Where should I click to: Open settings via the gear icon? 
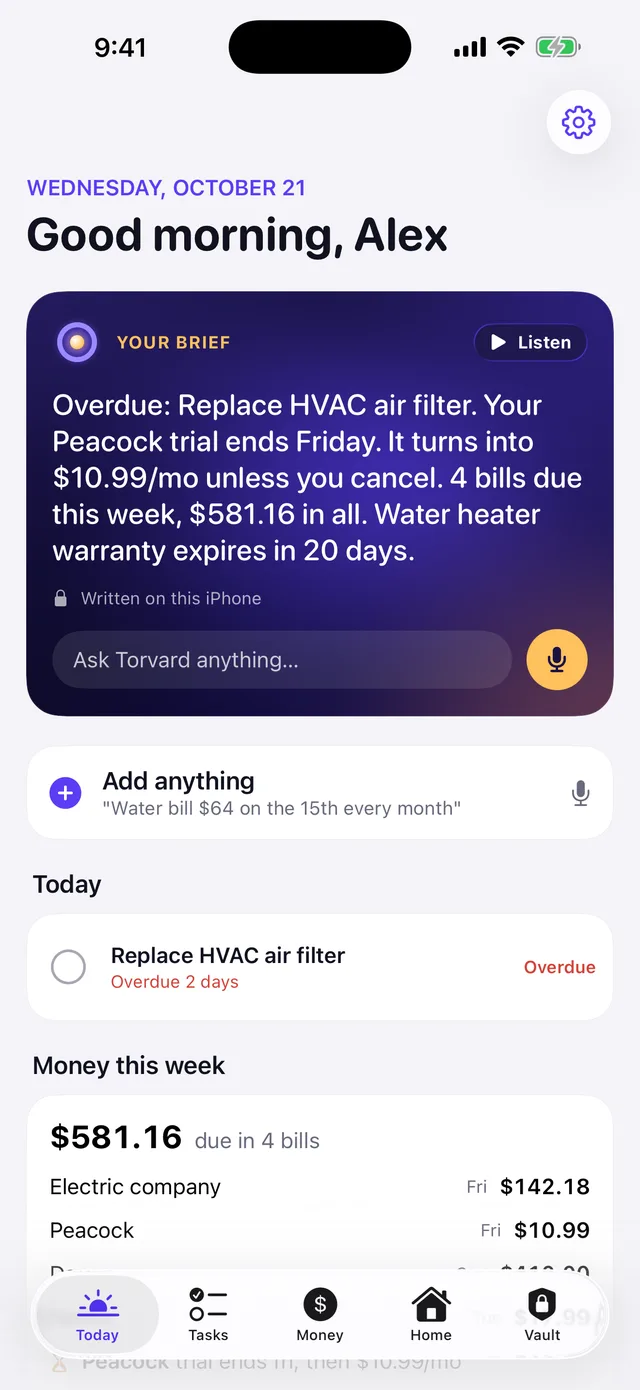[578, 122]
